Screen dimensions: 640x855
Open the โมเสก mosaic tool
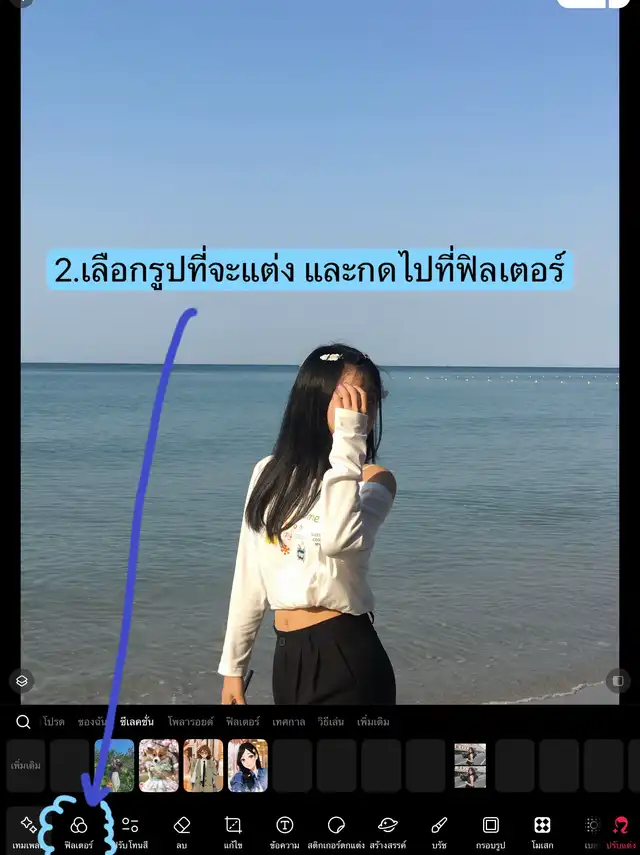click(542, 831)
